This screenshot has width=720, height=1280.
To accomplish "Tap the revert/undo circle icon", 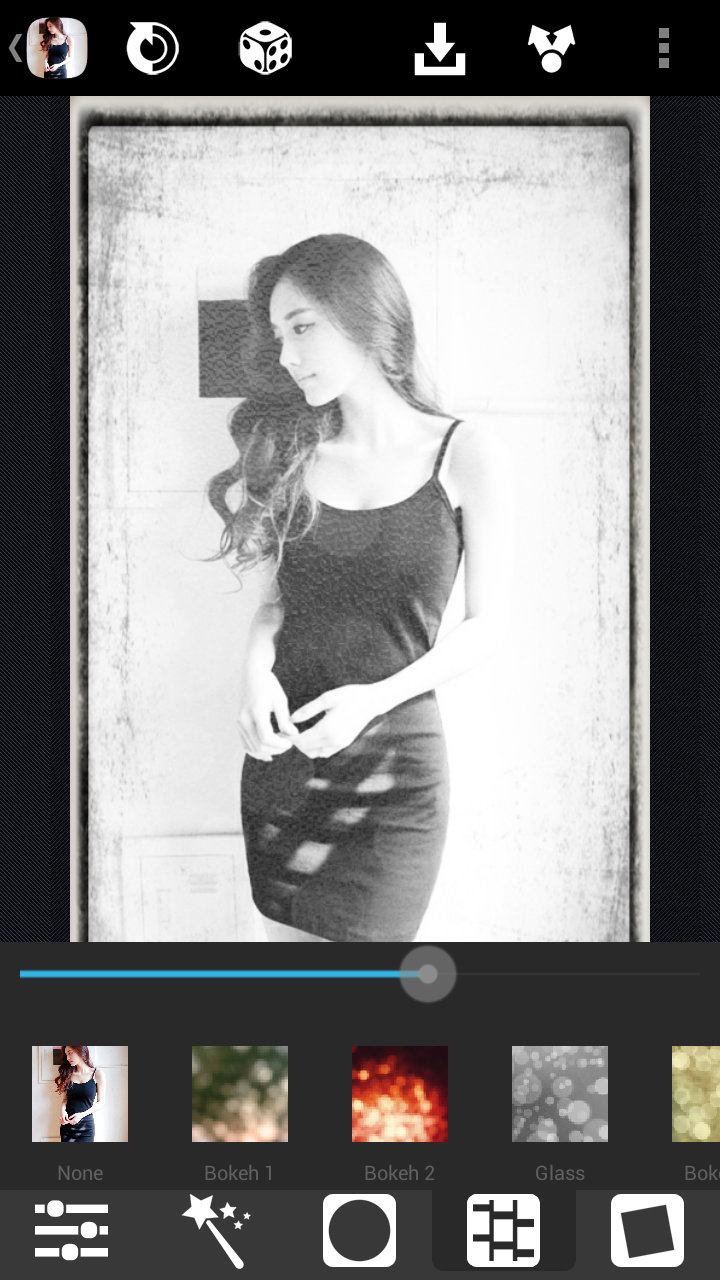I will pos(152,47).
